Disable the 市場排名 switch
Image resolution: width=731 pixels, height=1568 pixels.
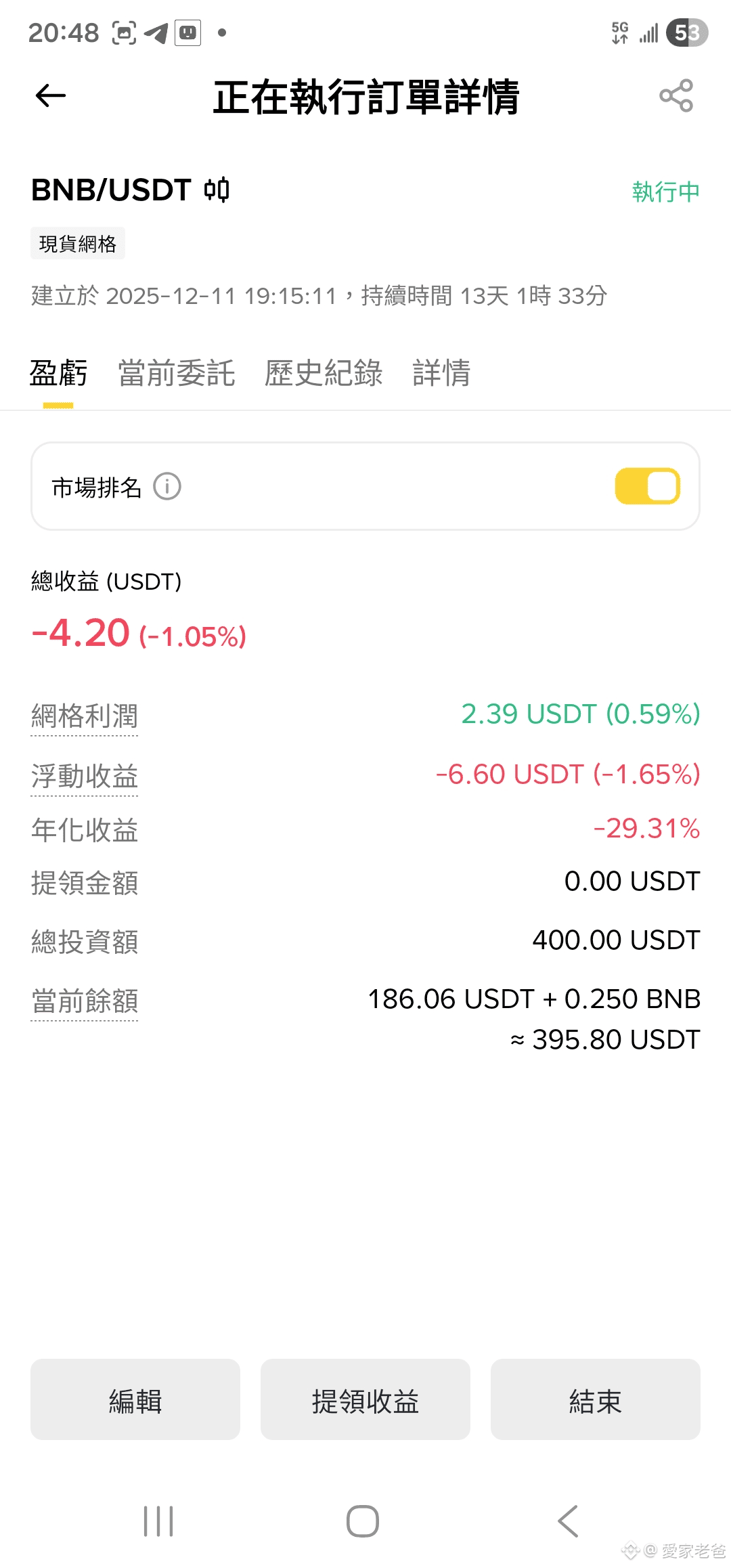647,486
